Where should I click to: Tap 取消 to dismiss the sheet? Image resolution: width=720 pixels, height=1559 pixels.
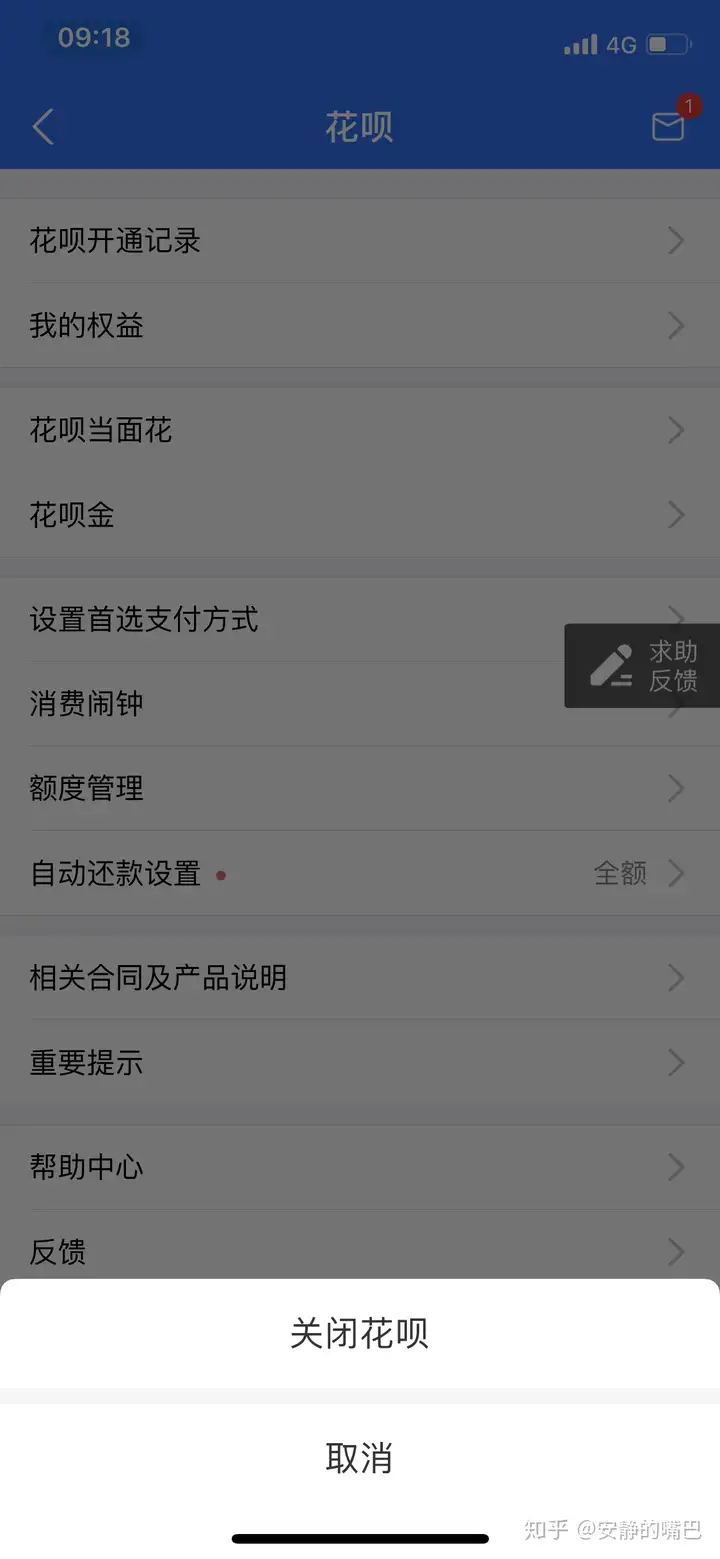(x=359, y=1457)
